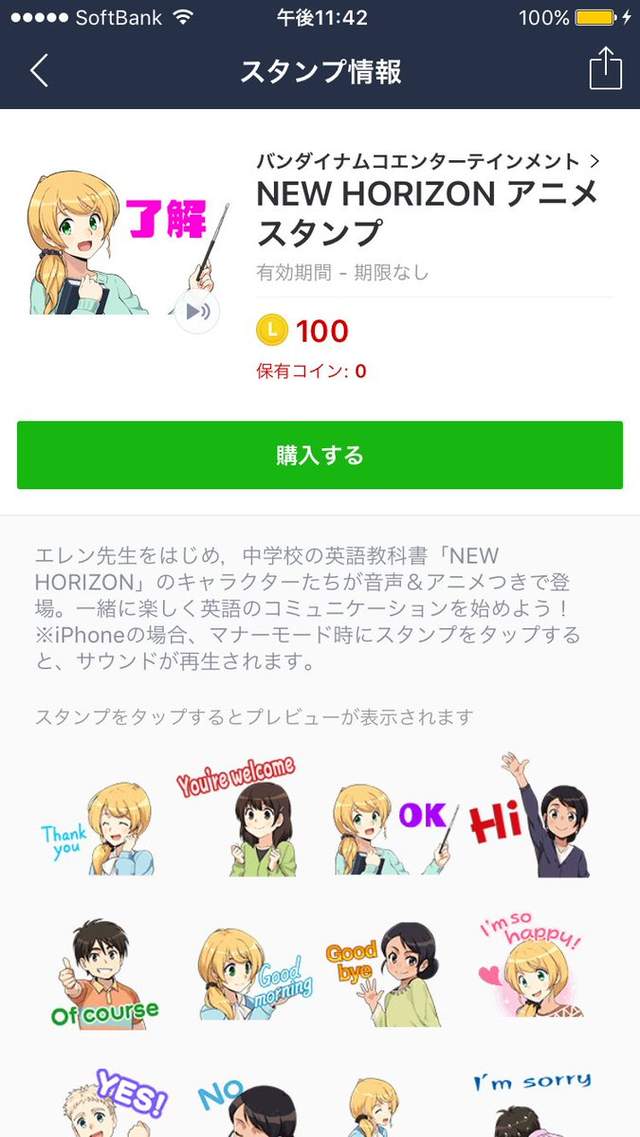
Task: Open バンダイナムコエンターテインメント creator page
Action: (x=428, y=161)
